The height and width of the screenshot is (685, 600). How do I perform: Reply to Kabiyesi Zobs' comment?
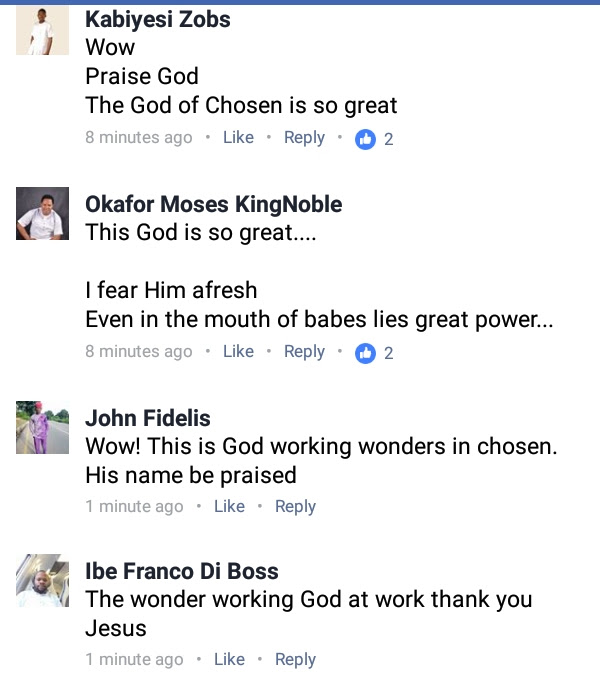click(304, 138)
